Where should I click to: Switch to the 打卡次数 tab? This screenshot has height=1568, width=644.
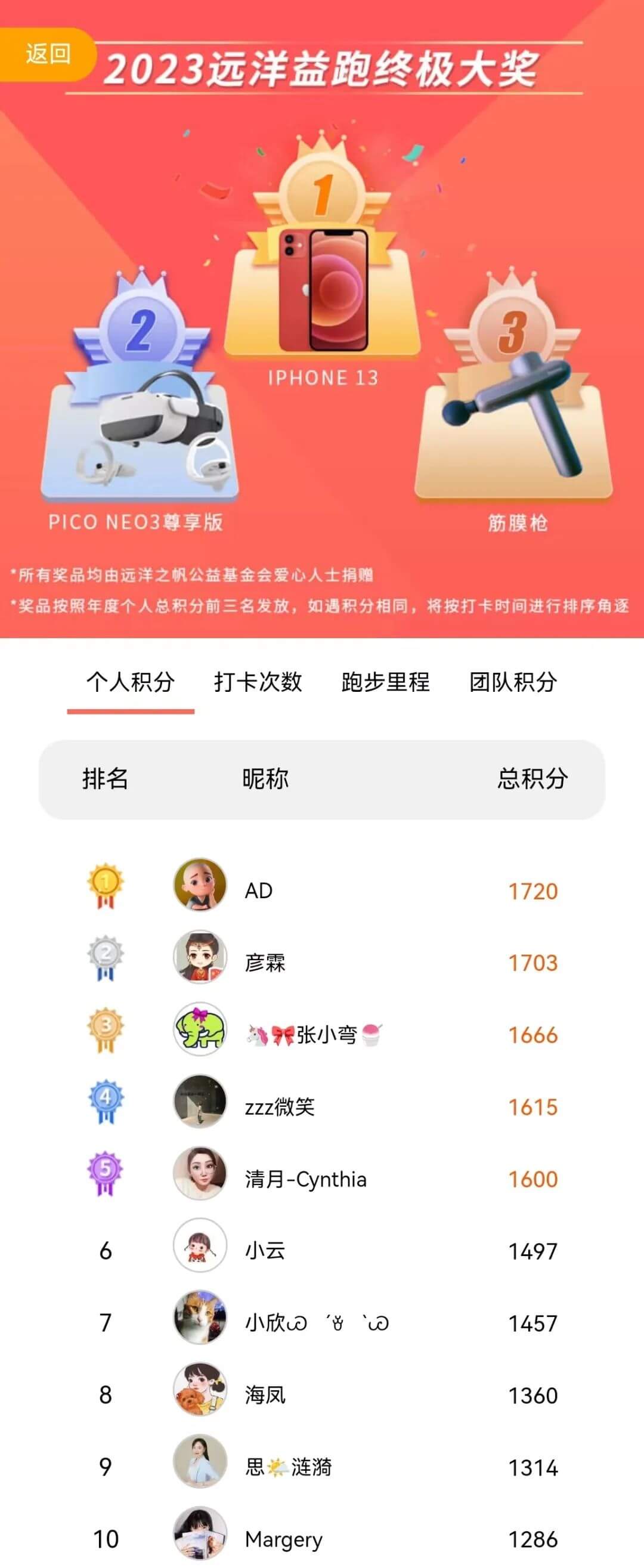258,682
